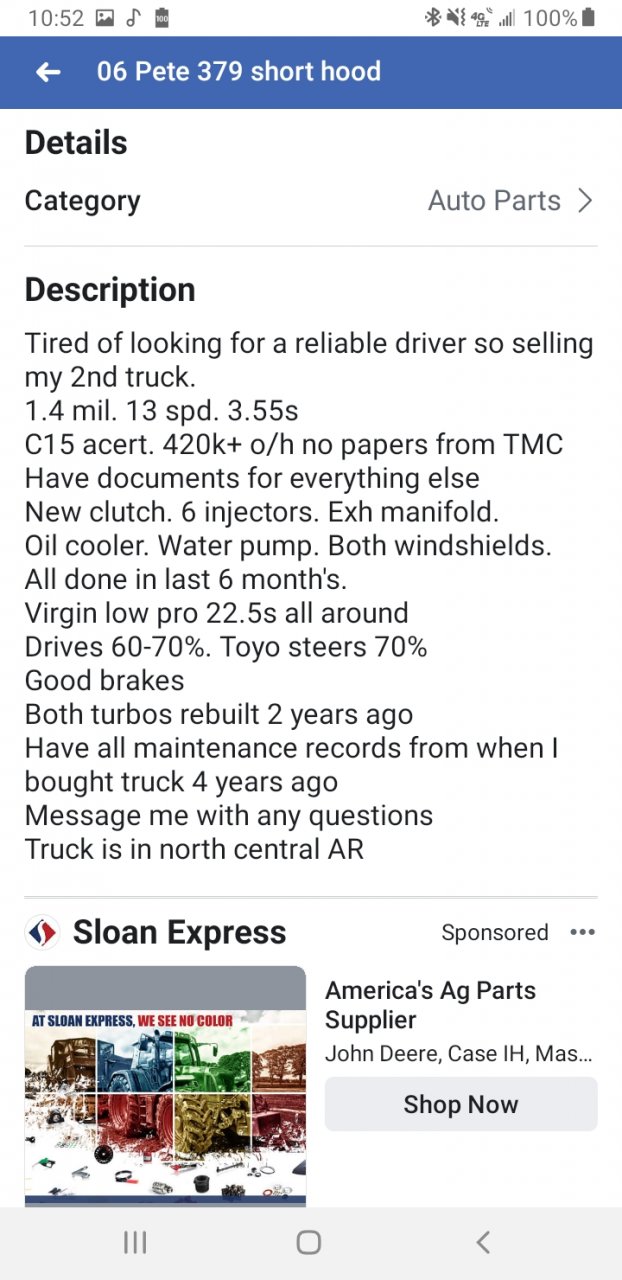Tap Shop Now on the Sloan Express ad

tap(461, 1105)
